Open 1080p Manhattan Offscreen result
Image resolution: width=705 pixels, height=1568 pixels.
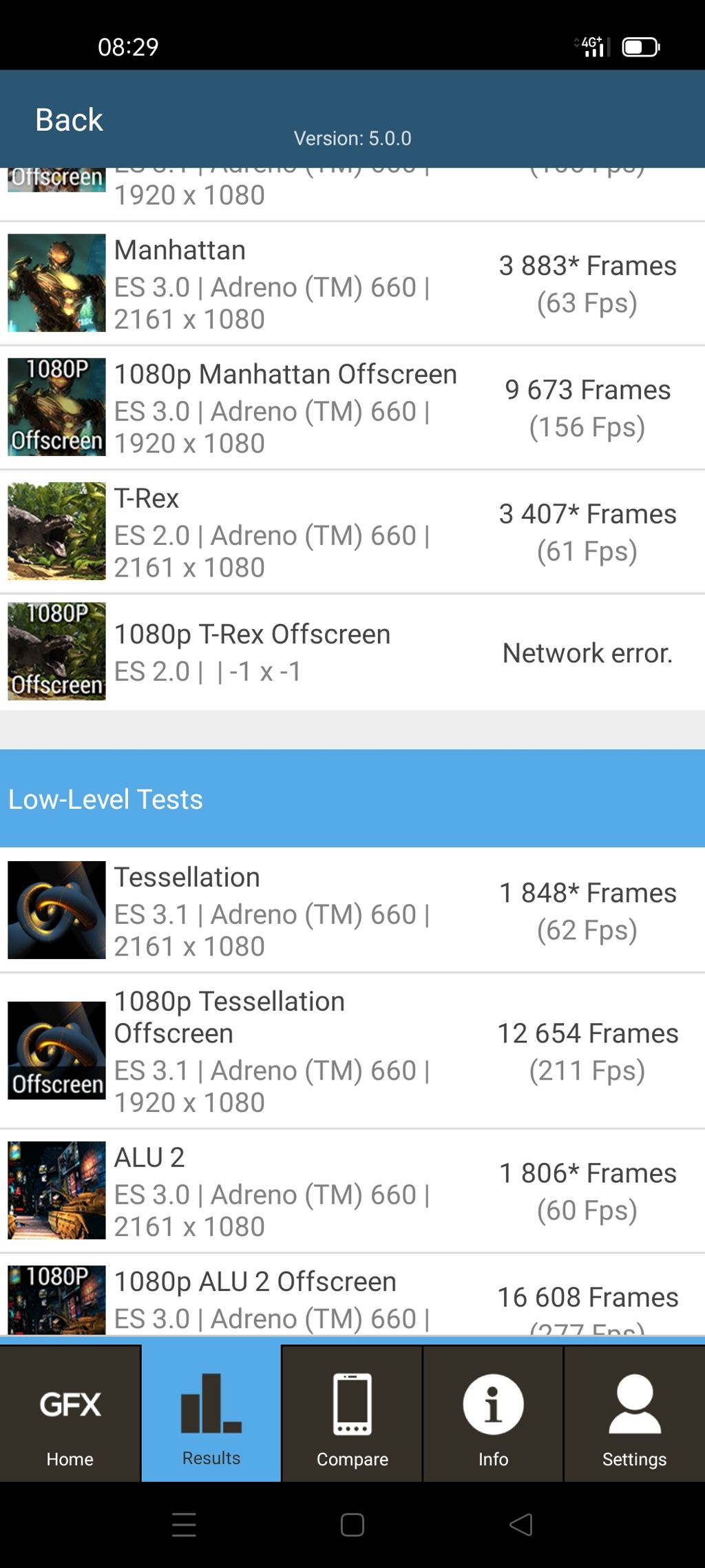pyautogui.click(x=352, y=408)
